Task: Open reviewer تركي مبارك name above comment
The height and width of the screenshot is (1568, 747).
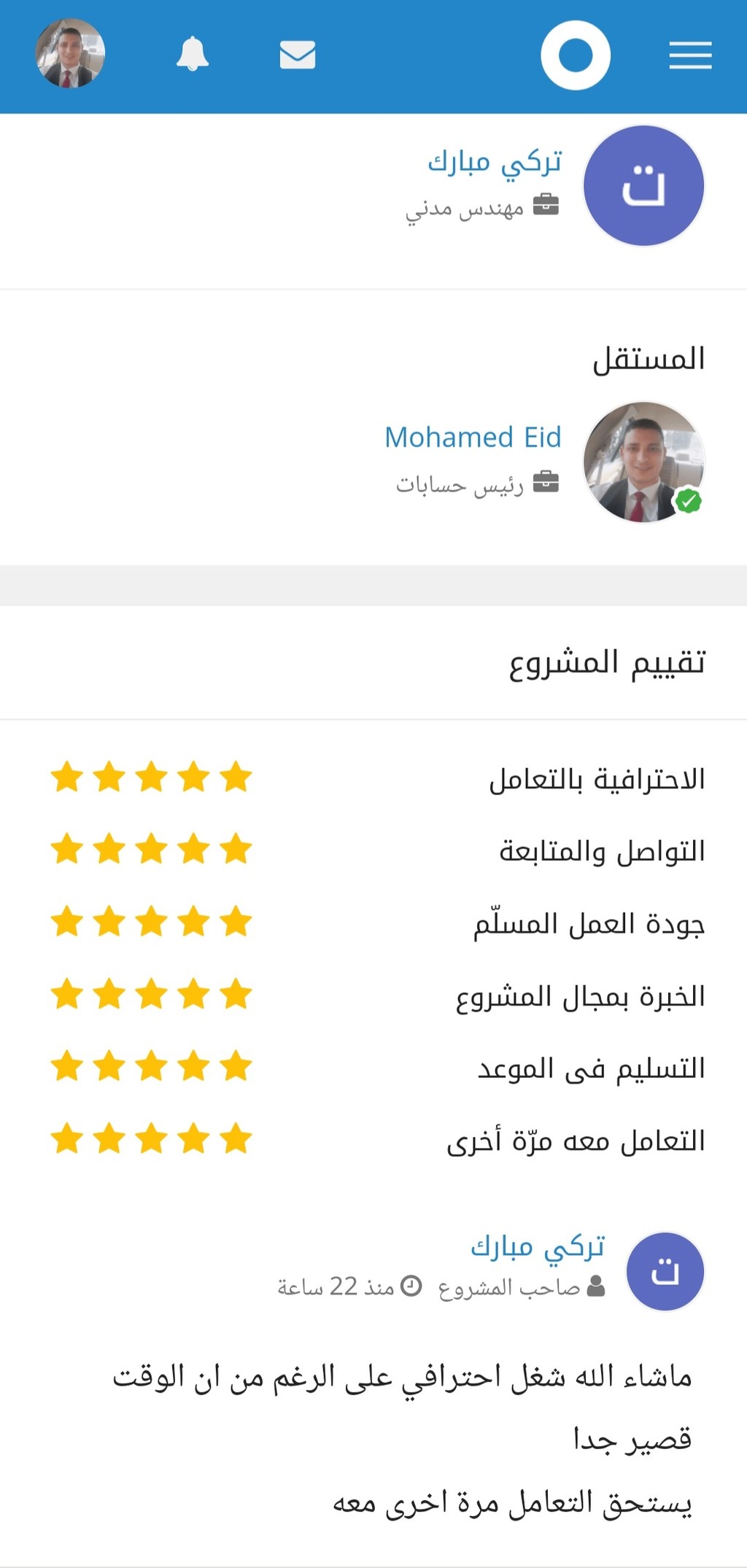Action: coord(538,1247)
